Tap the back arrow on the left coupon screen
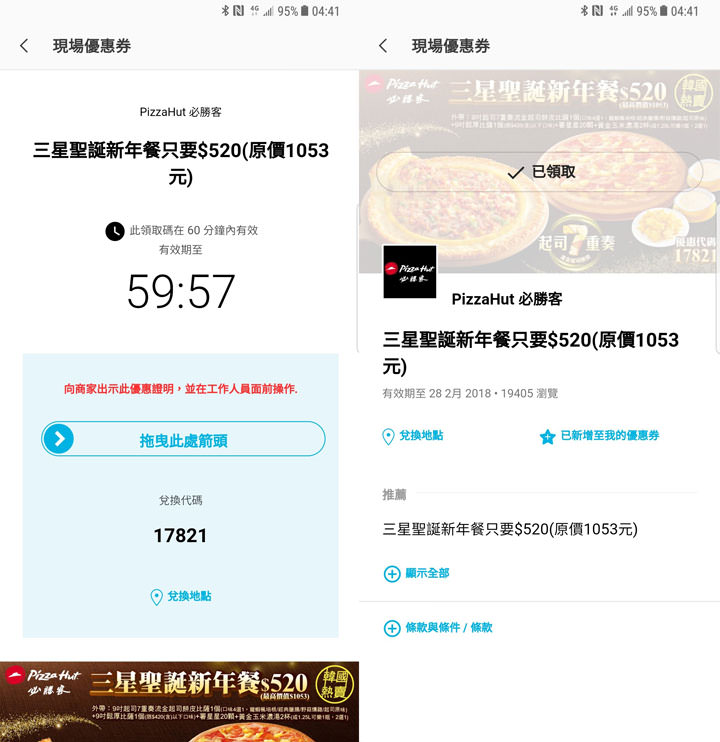720x742 pixels. point(22,45)
